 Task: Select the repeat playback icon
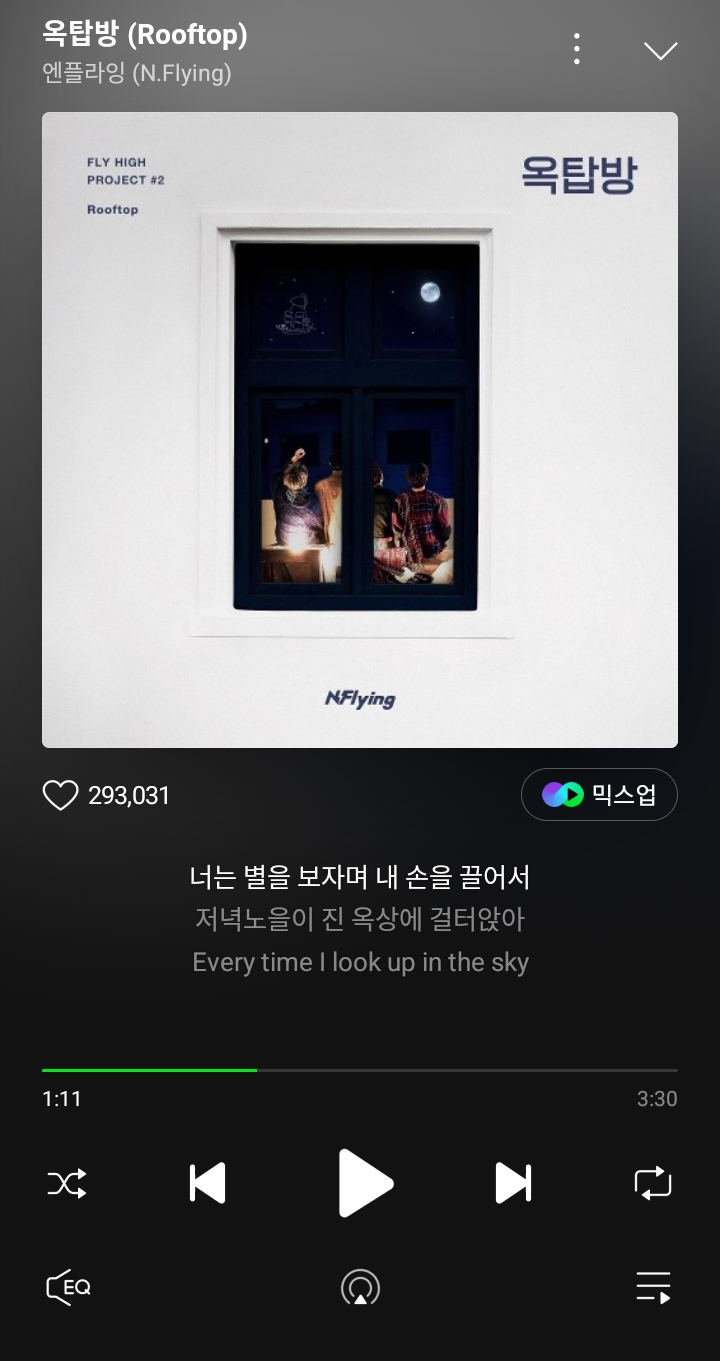click(654, 1183)
